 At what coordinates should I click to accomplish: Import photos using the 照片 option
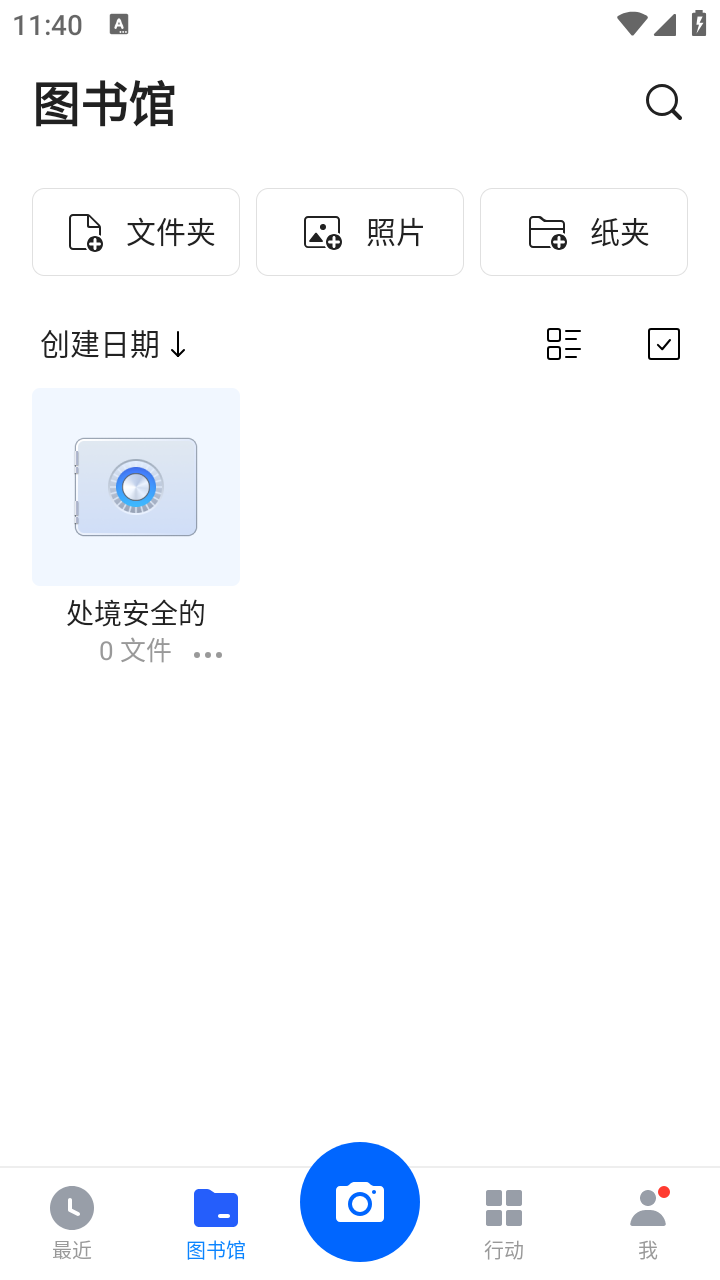point(359,231)
